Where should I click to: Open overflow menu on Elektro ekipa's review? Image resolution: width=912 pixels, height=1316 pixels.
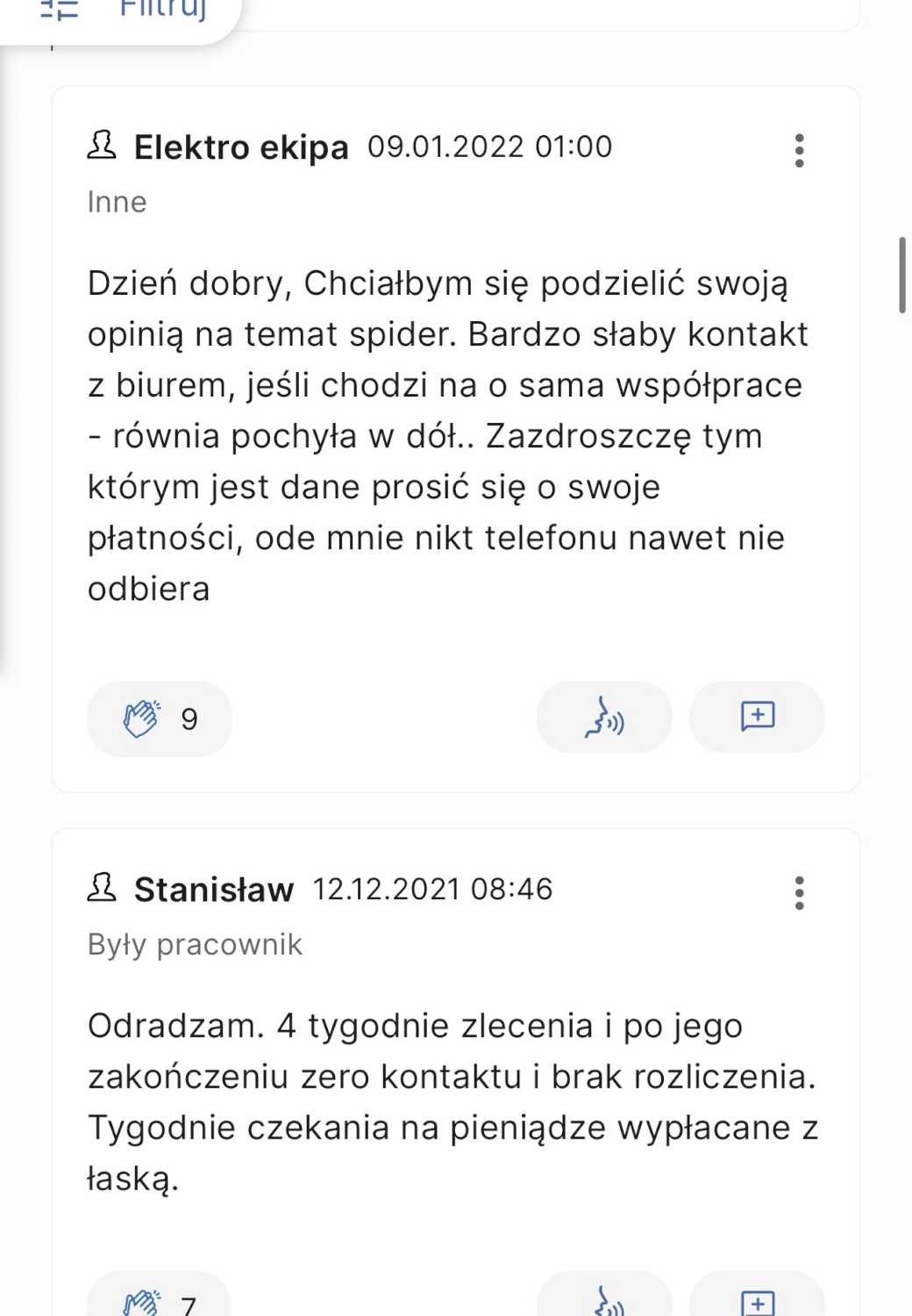(799, 151)
